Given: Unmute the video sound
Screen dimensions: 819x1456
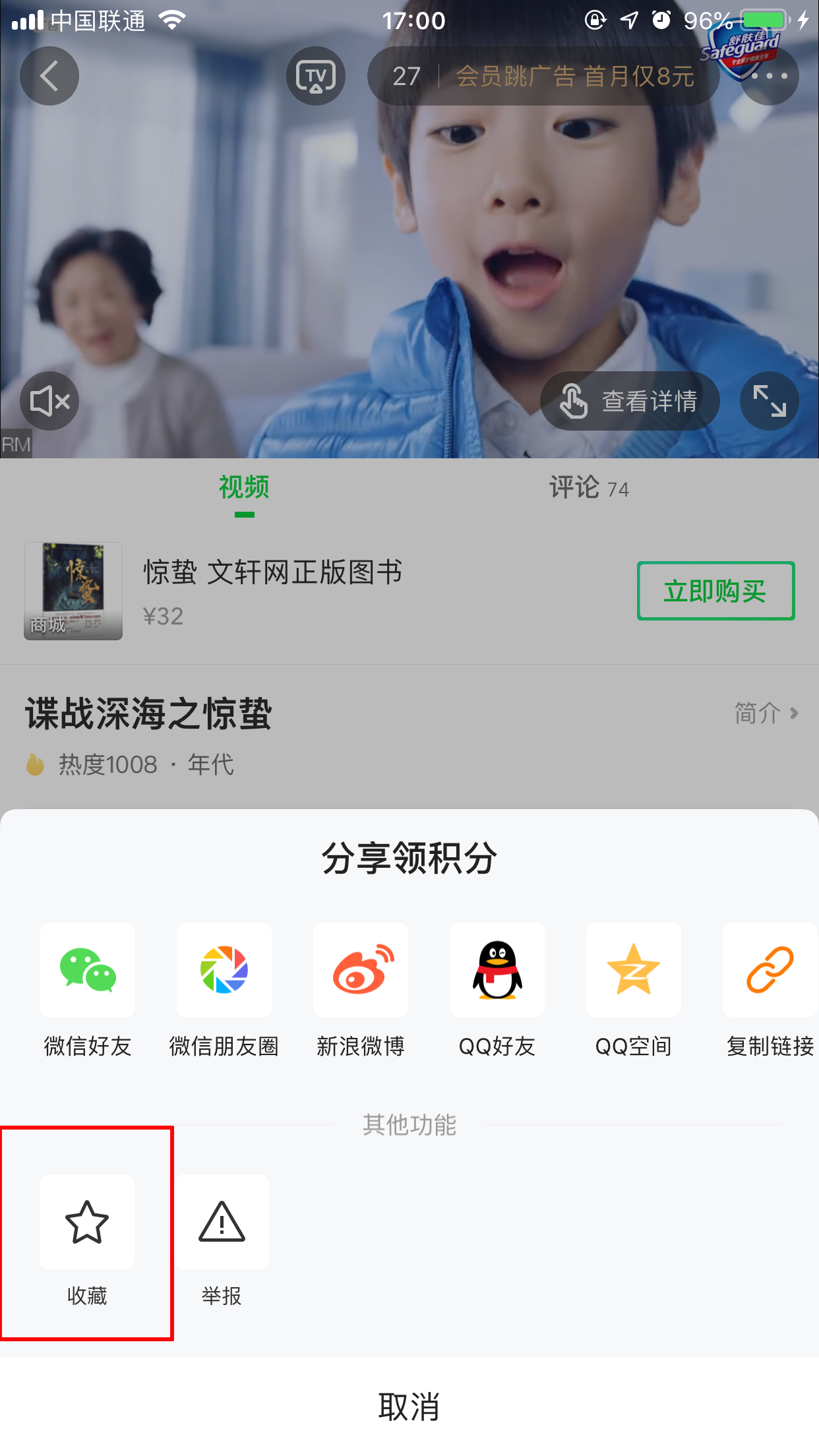Looking at the screenshot, I should click(49, 401).
